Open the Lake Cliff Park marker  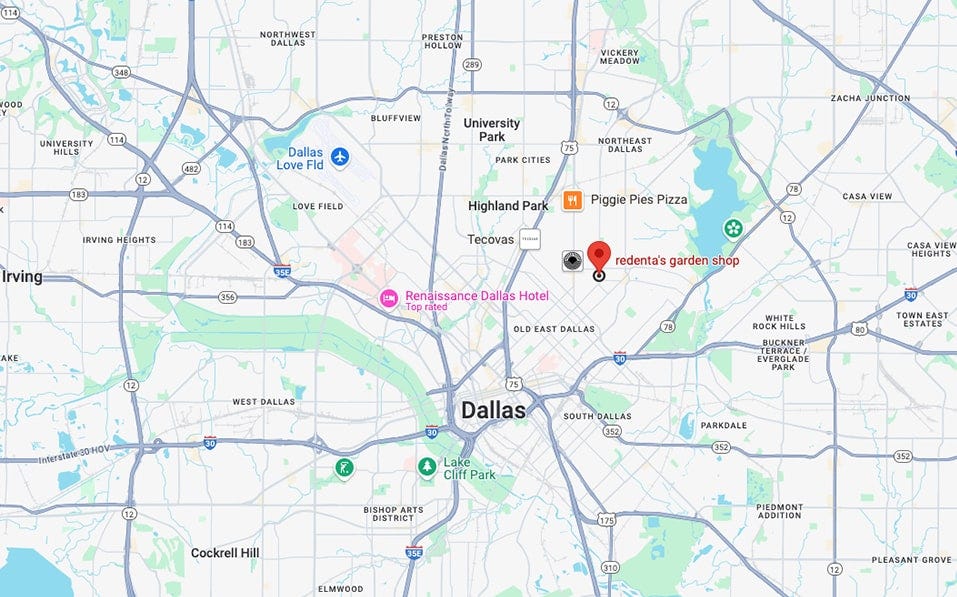(x=427, y=466)
